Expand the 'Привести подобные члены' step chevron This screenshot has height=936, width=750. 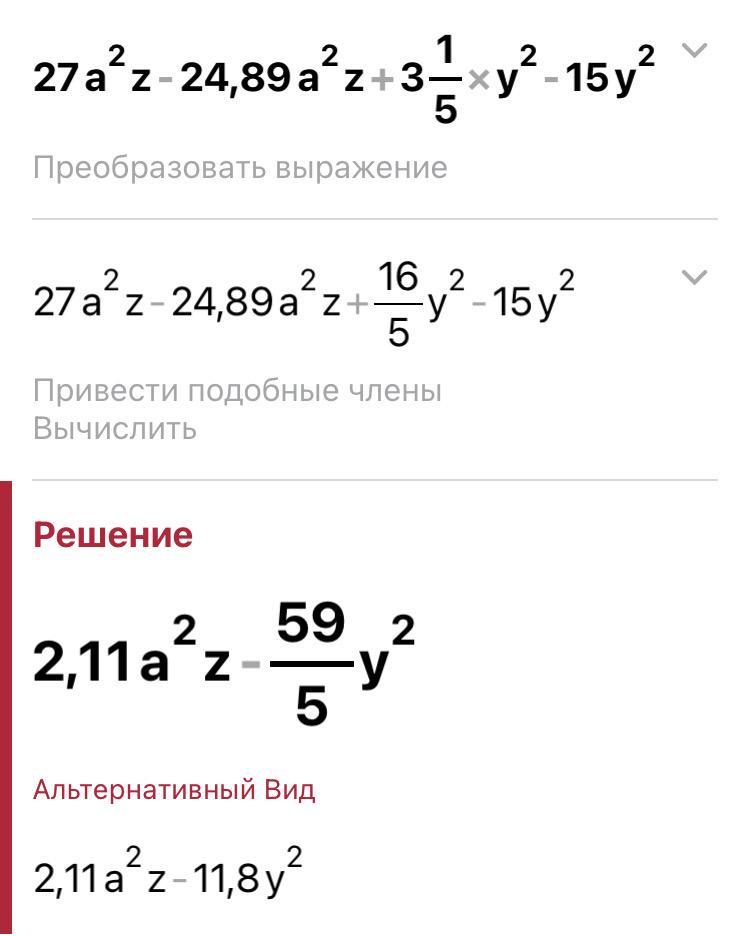(694, 277)
